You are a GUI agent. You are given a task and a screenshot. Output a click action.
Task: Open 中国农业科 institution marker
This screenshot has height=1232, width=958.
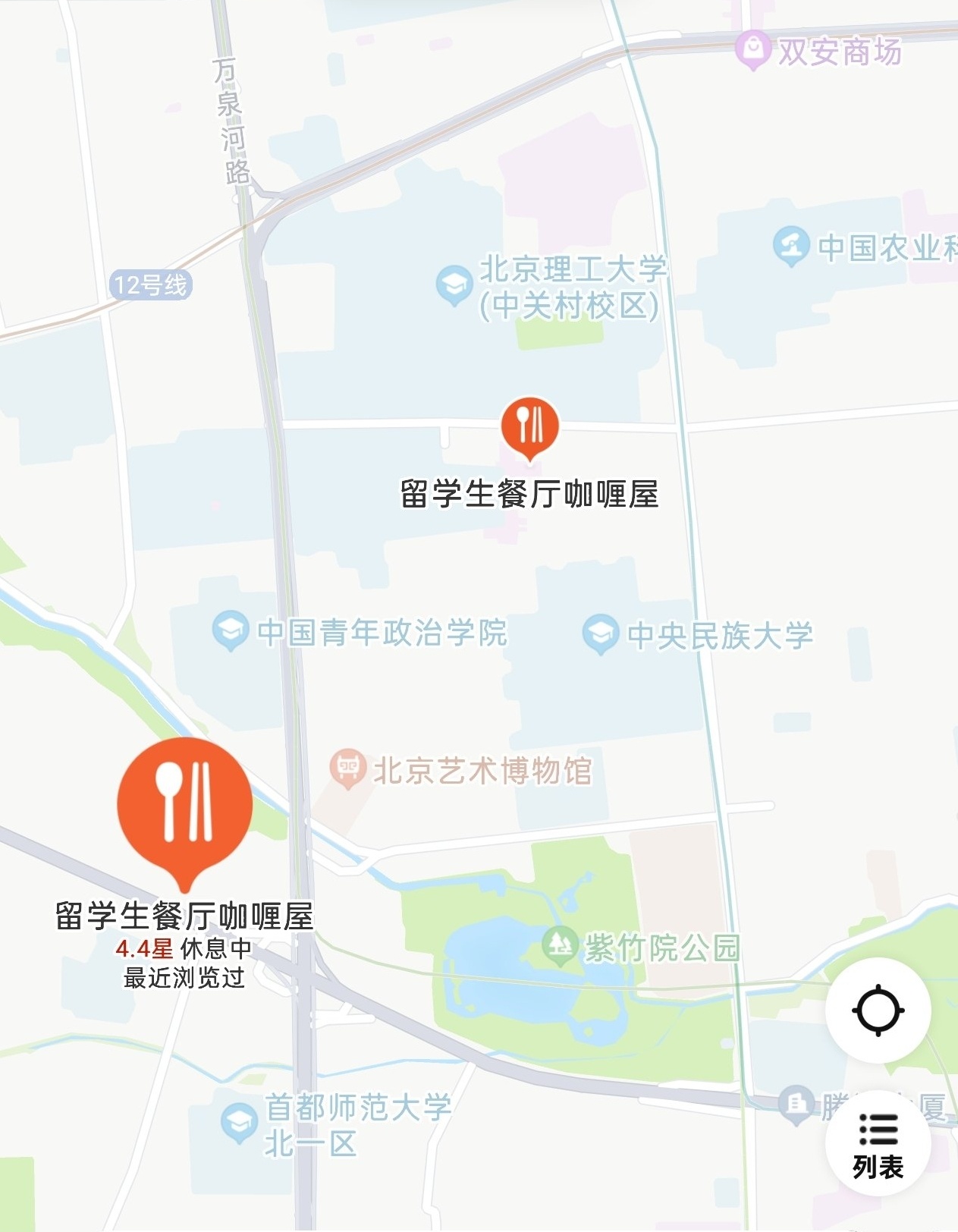(791, 247)
